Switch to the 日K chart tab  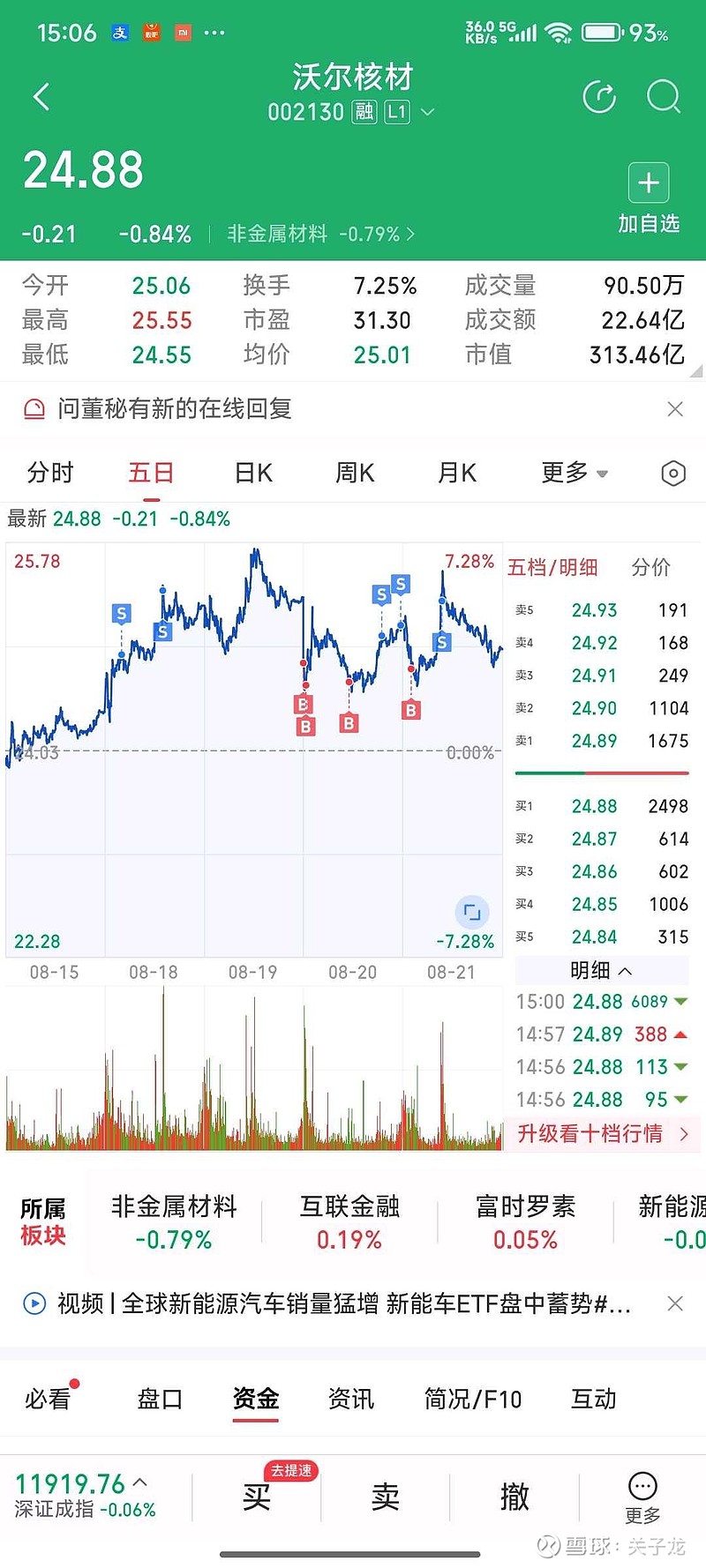pyautogui.click(x=253, y=473)
